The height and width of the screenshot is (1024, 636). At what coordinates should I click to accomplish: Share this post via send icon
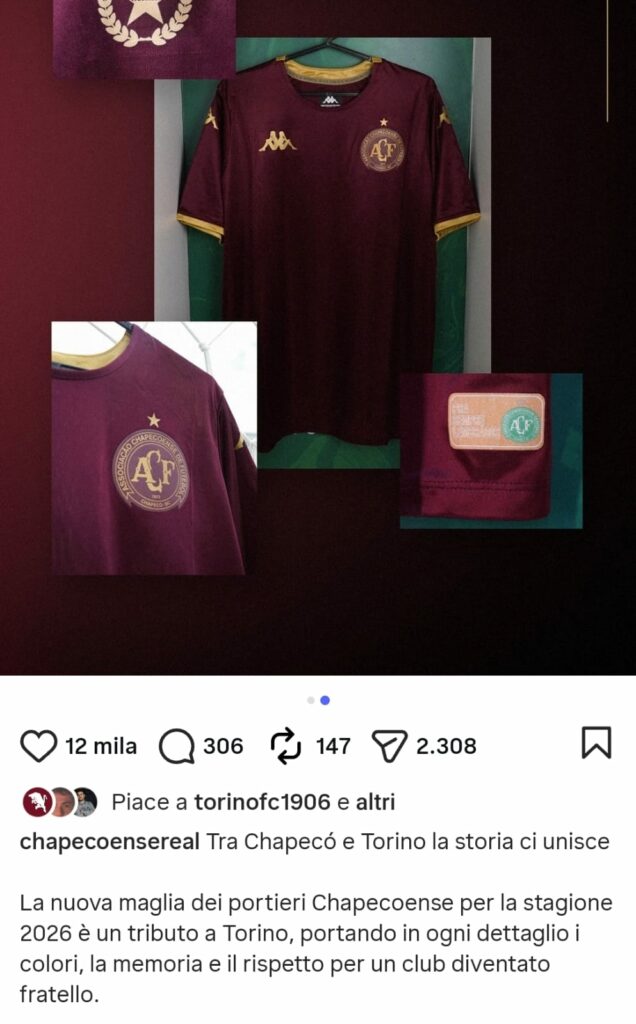pyautogui.click(x=388, y=746)
